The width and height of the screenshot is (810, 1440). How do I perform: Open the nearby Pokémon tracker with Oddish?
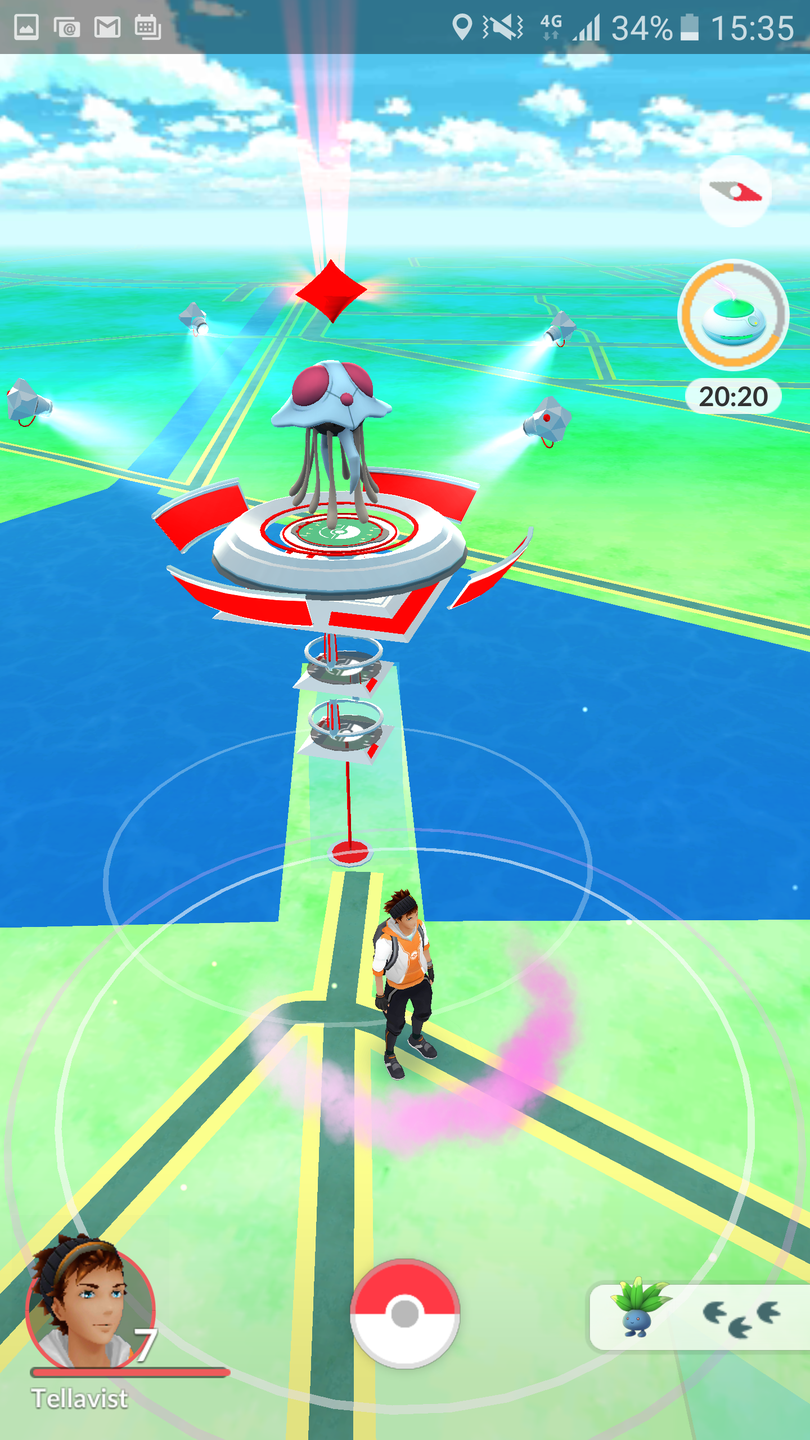[699, 1316]
